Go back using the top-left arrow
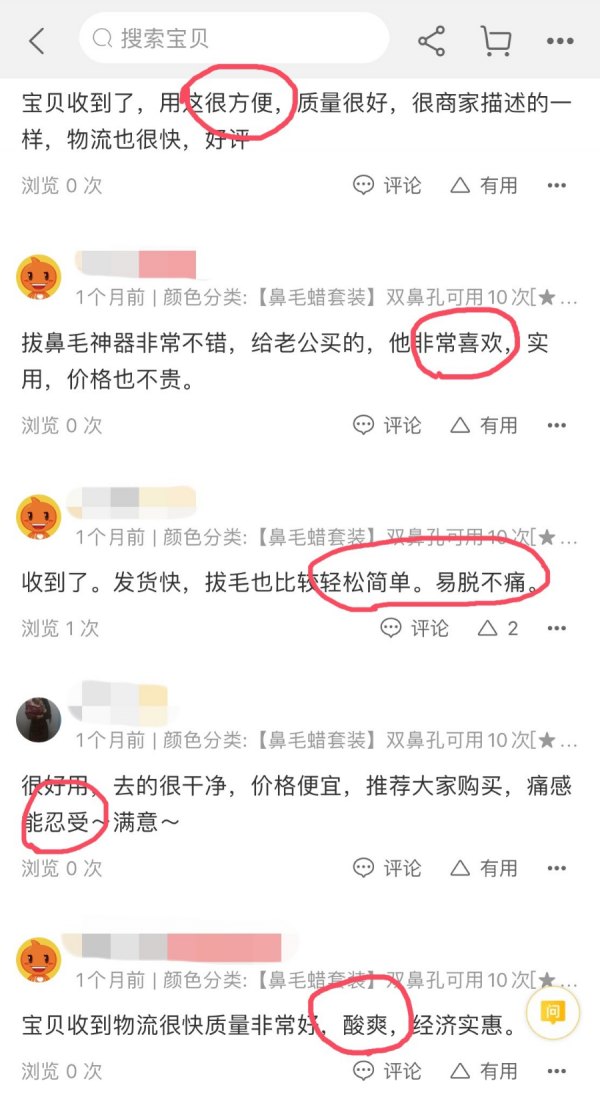600x1095 pixels. (37, 41)
